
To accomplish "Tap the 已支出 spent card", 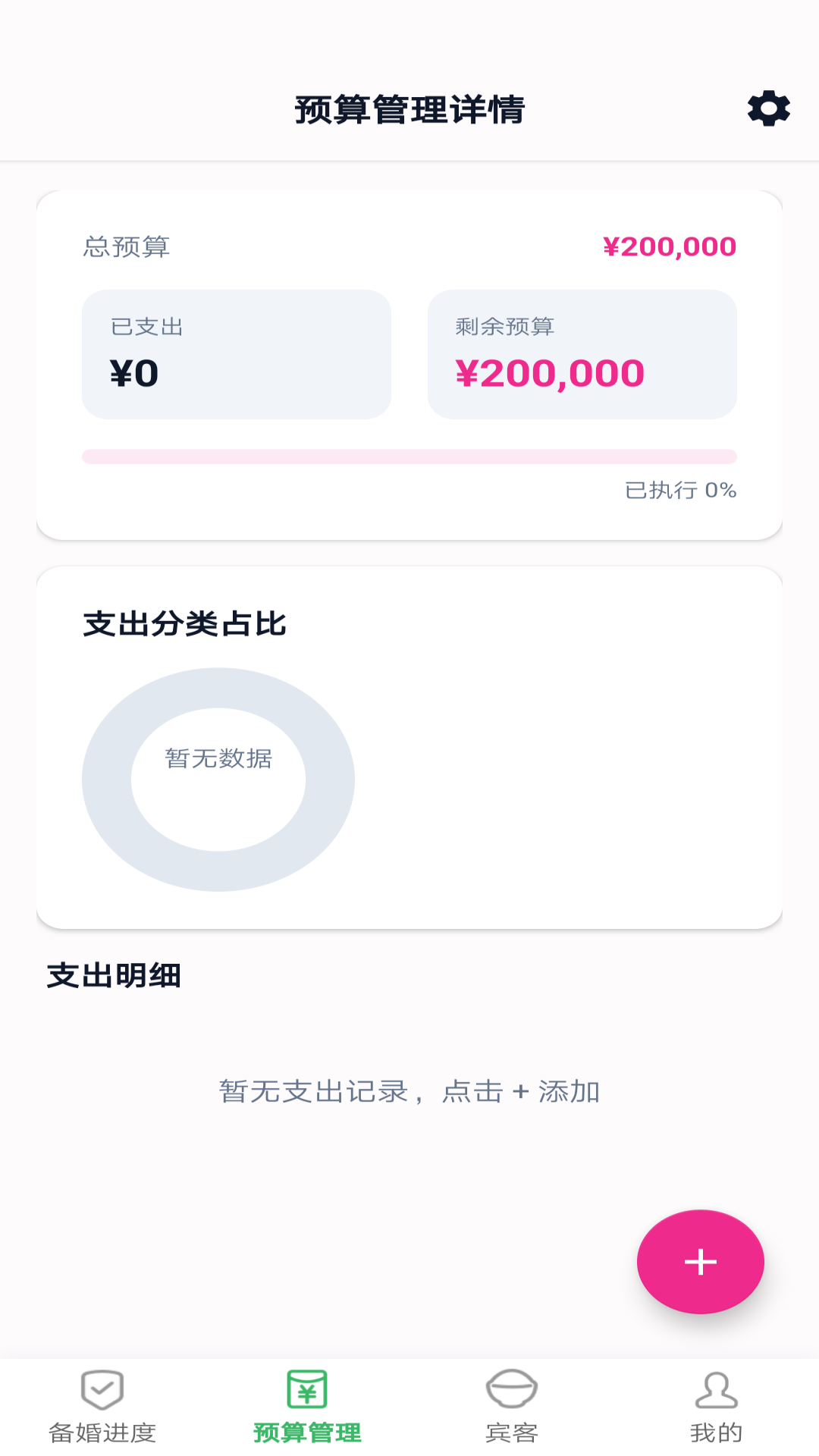I will (x=236, y=353).
